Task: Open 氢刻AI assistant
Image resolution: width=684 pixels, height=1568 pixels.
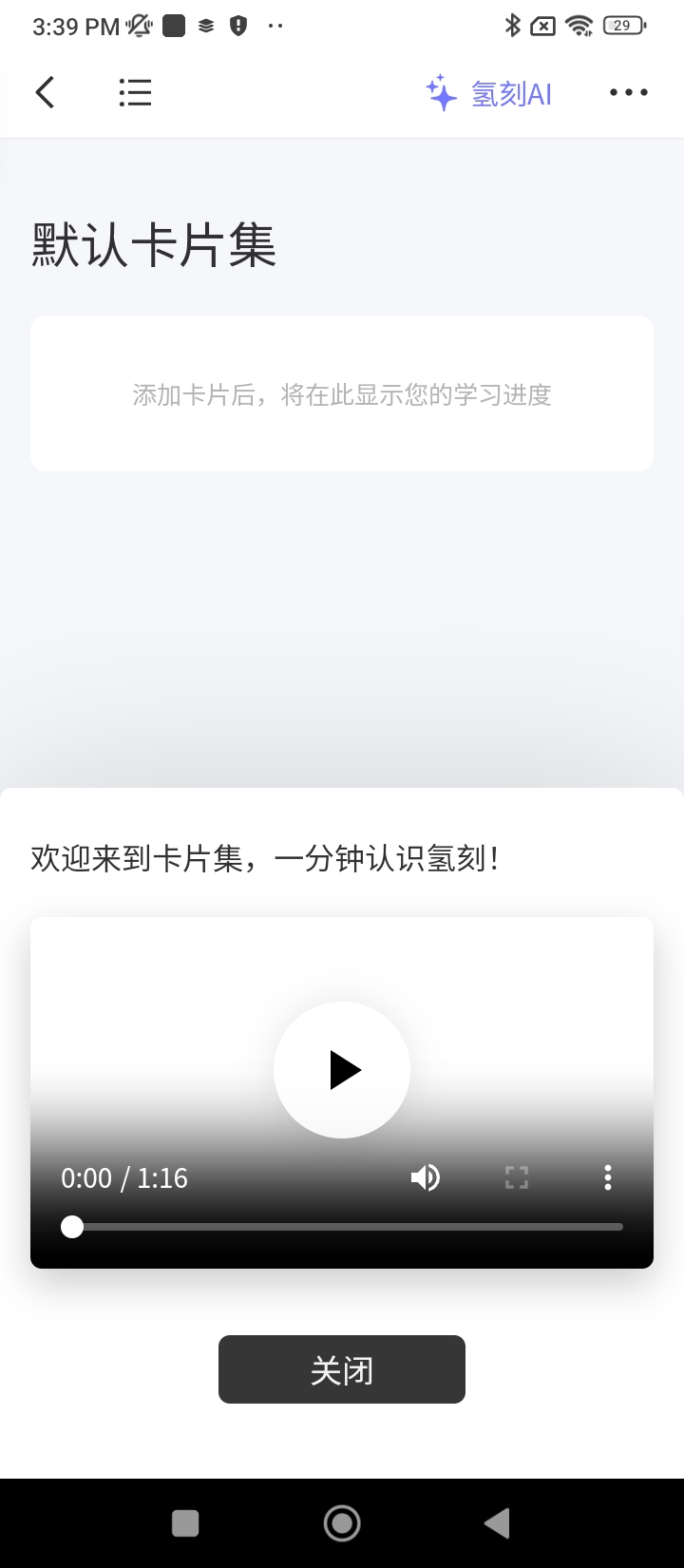Action: [x=489, y=93]
